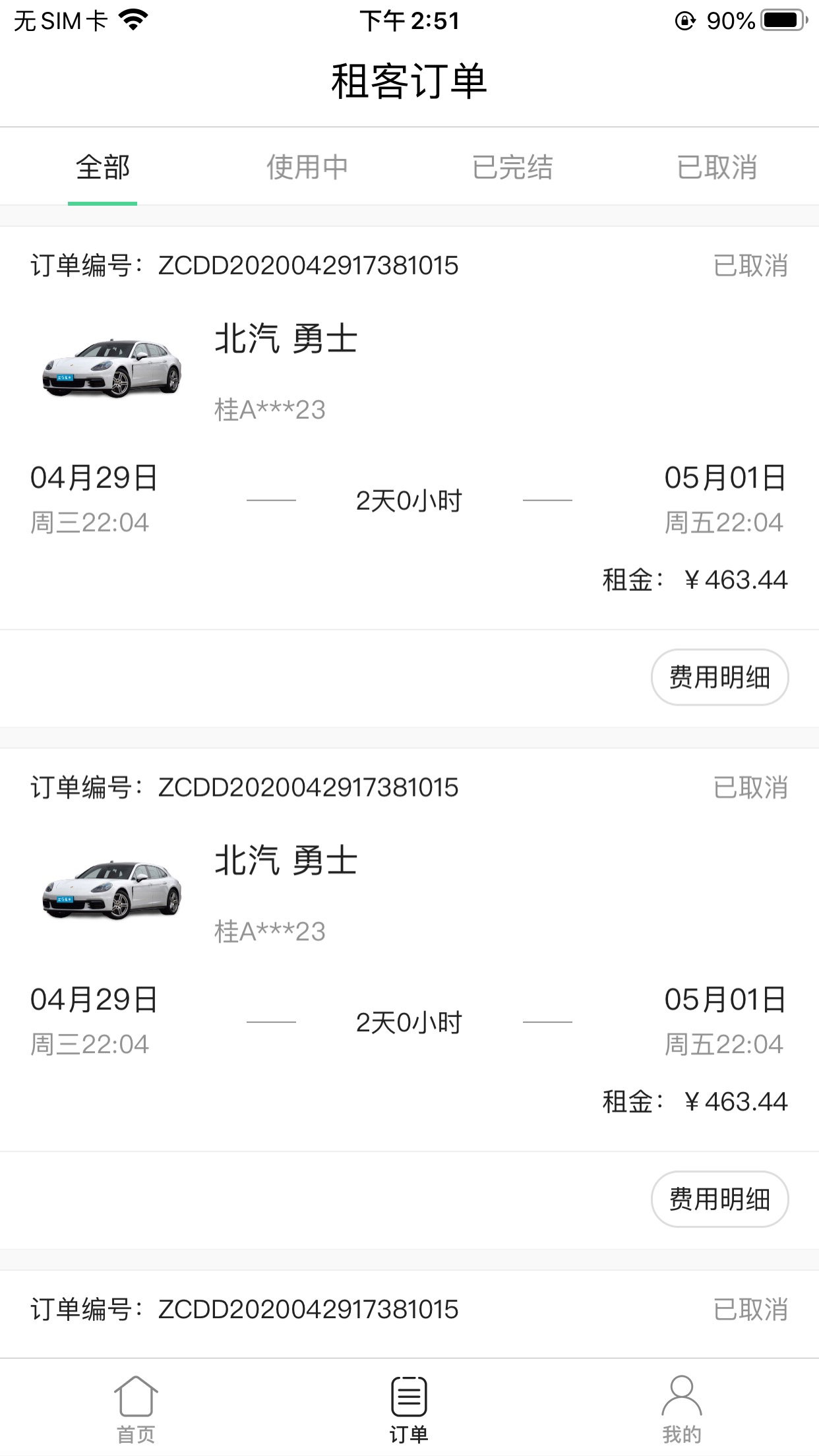Tap the battery indicator icon
Screen dimensions: 819x1456
tap(783, 20)
